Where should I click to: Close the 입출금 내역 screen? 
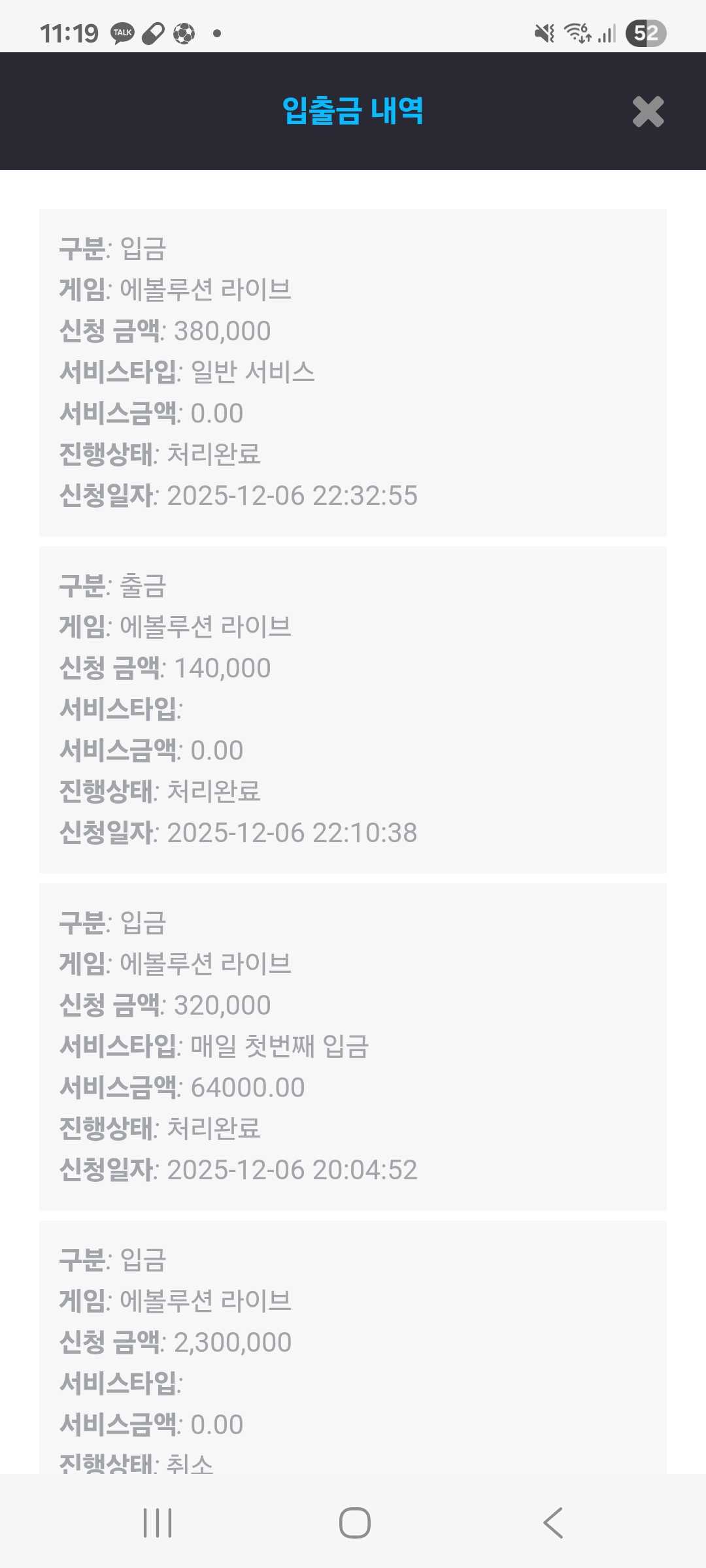coord(648,112)
